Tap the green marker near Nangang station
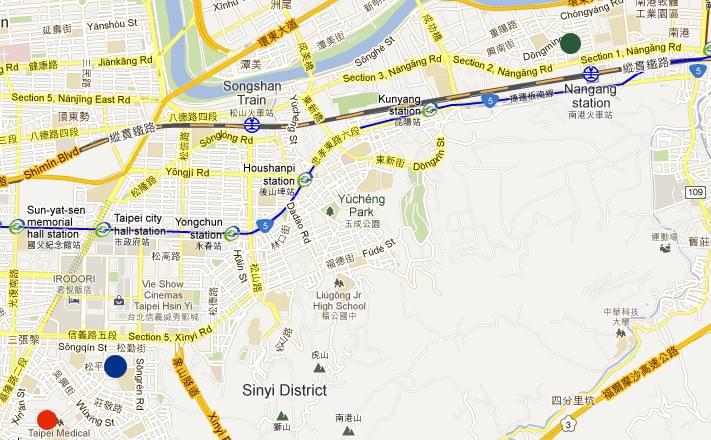This screenshot has width=711, height=440. coord(571,43)
